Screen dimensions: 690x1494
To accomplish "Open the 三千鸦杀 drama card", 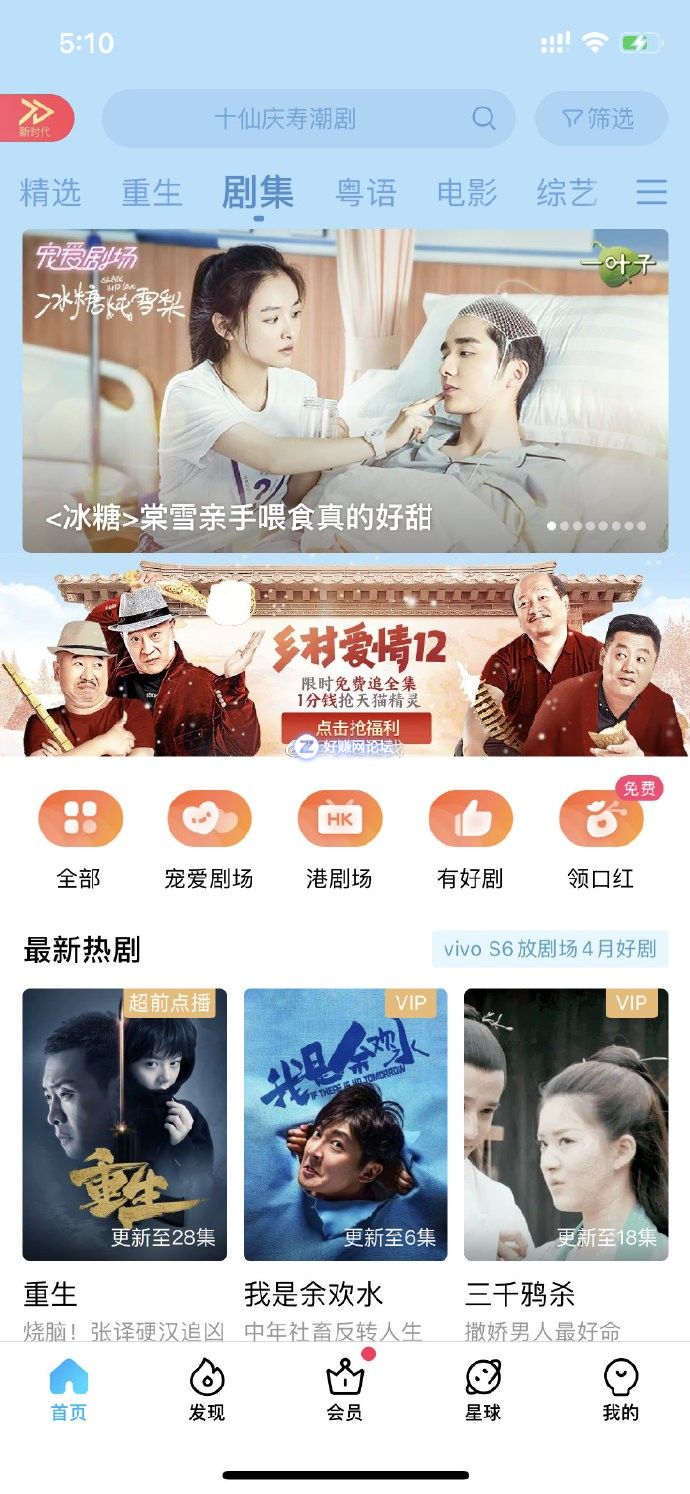I will point(566,1125).
